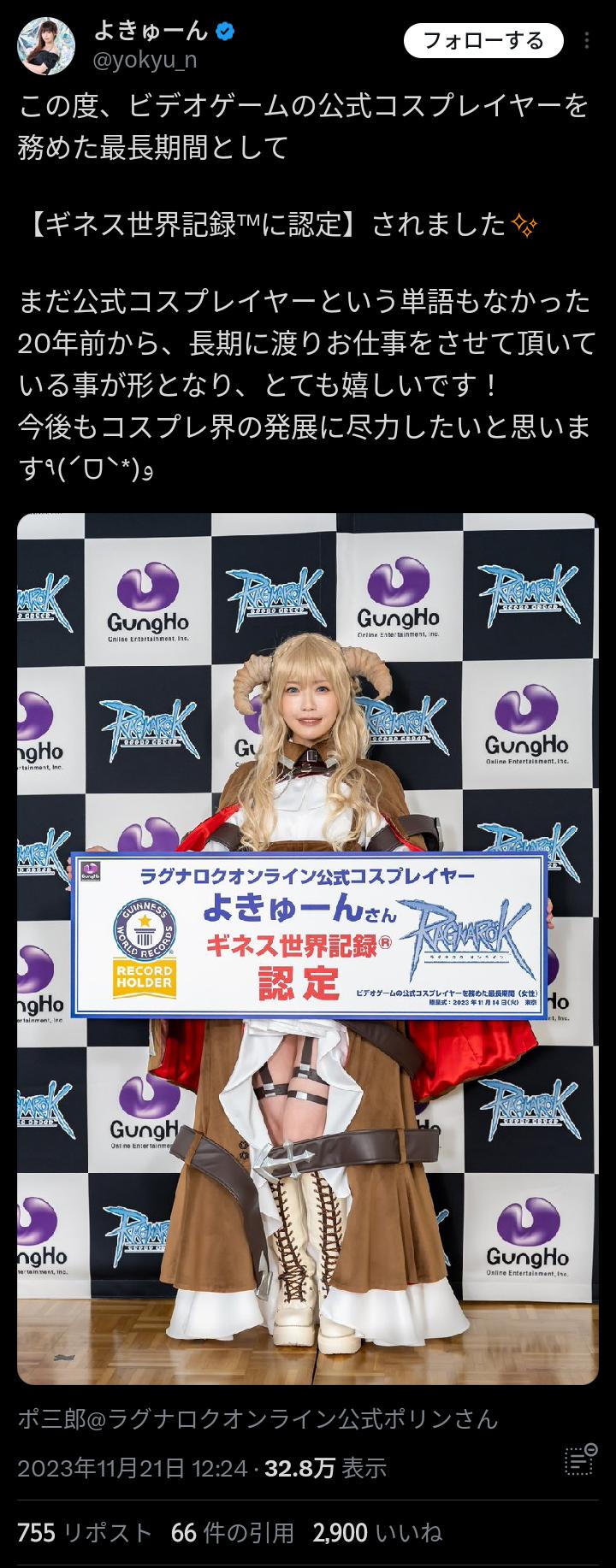Viewport: 616px width, 1568px height.
Task: View the 755 リポスト list
Action: click(x=85, y=1533)
